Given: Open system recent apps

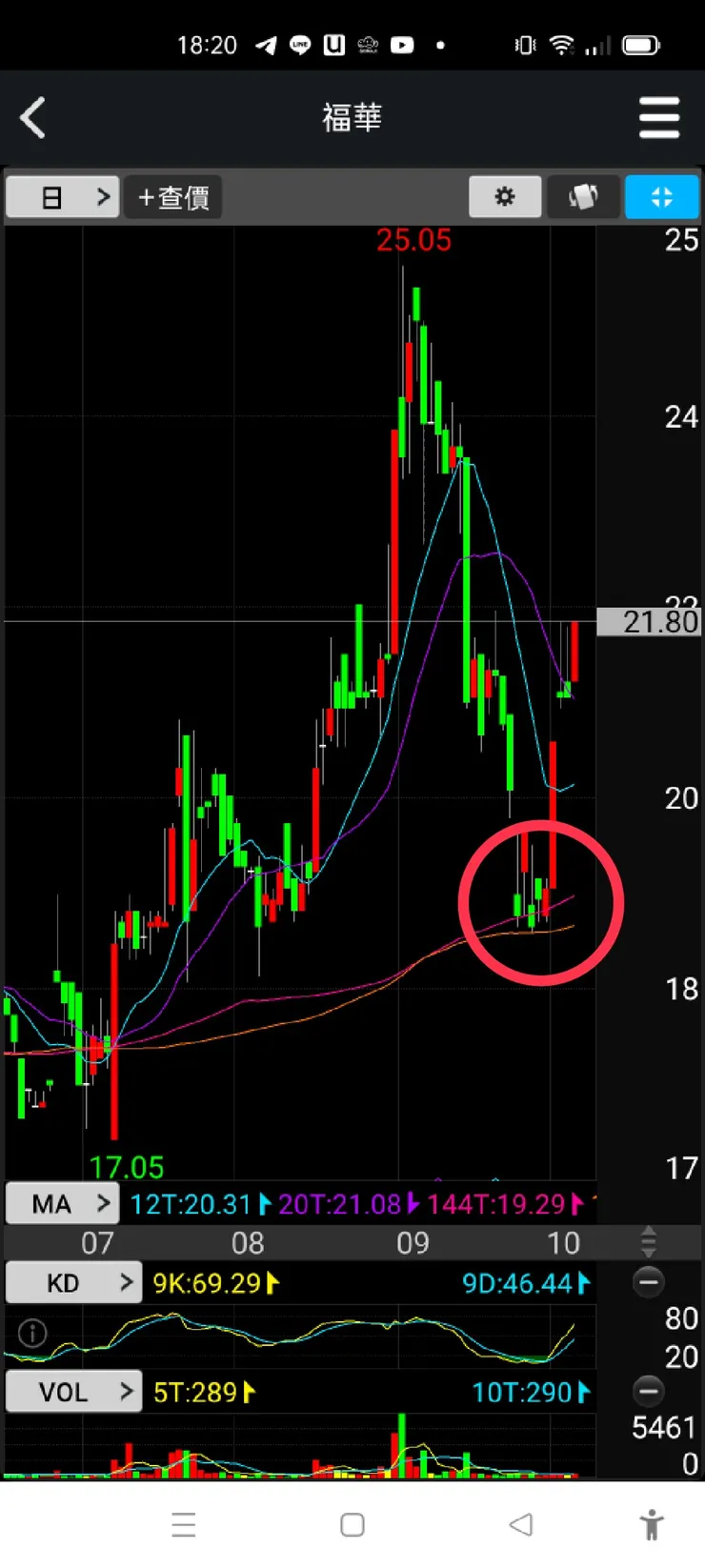Looking at the screenshot, I should coord(184,1525).
